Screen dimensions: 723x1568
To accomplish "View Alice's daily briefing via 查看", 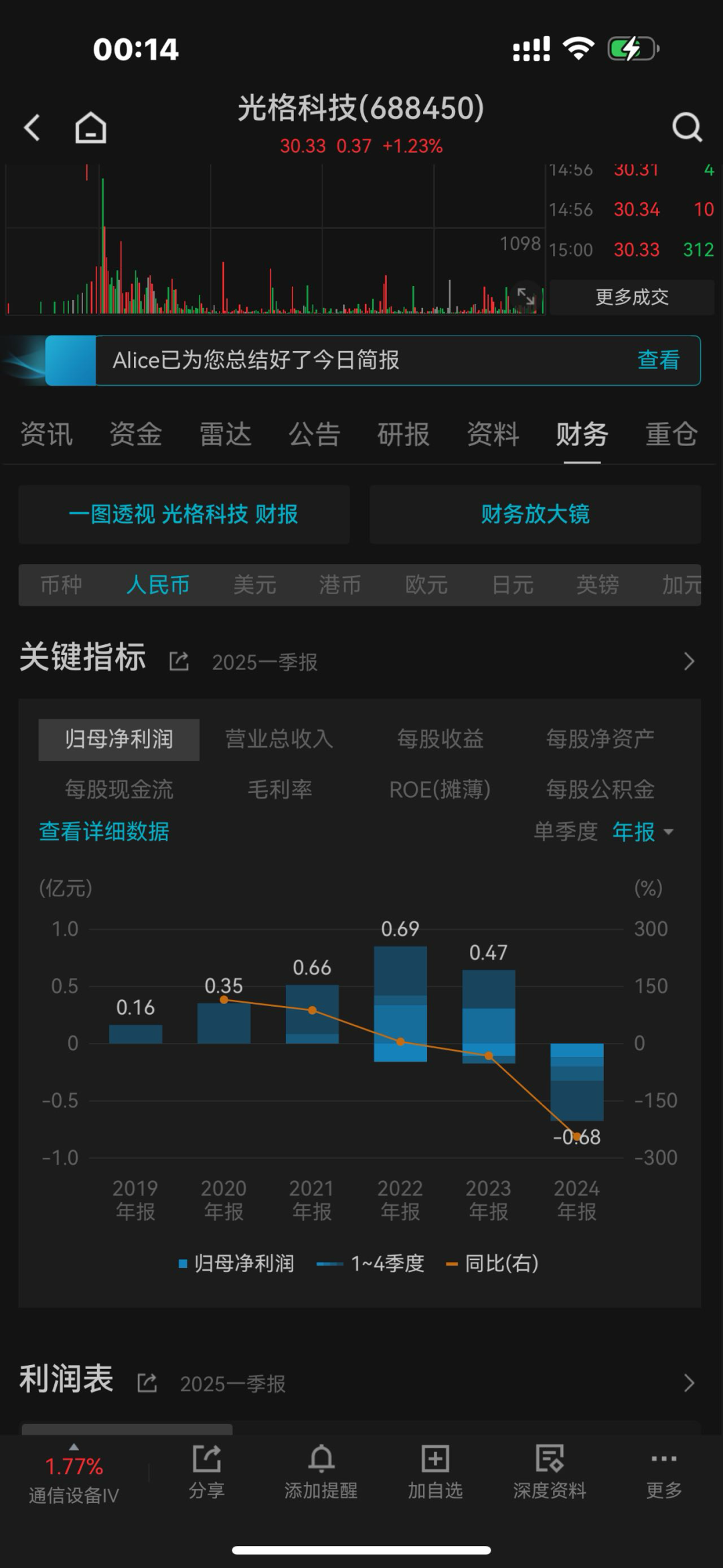I will [658, 360].
